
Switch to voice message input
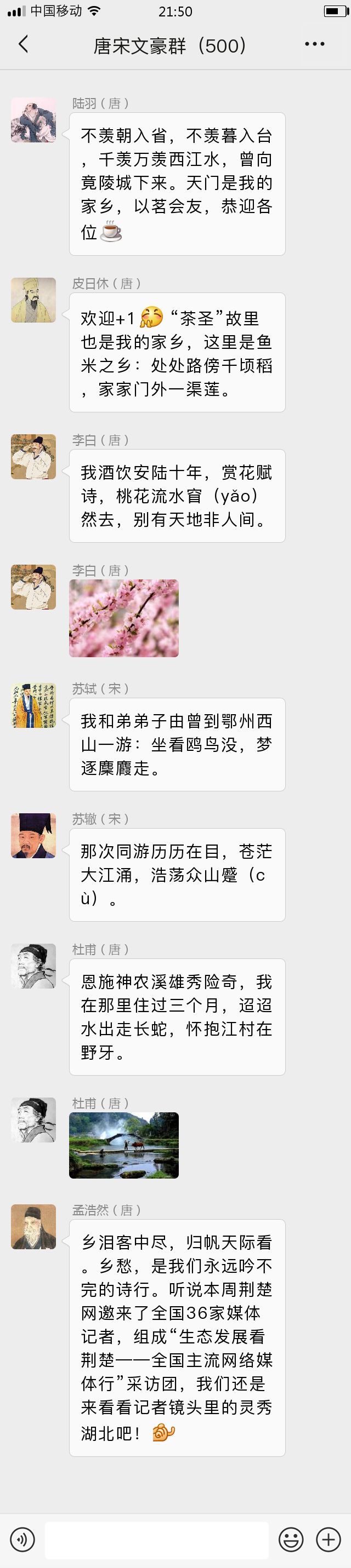(x=22, y=1540)
